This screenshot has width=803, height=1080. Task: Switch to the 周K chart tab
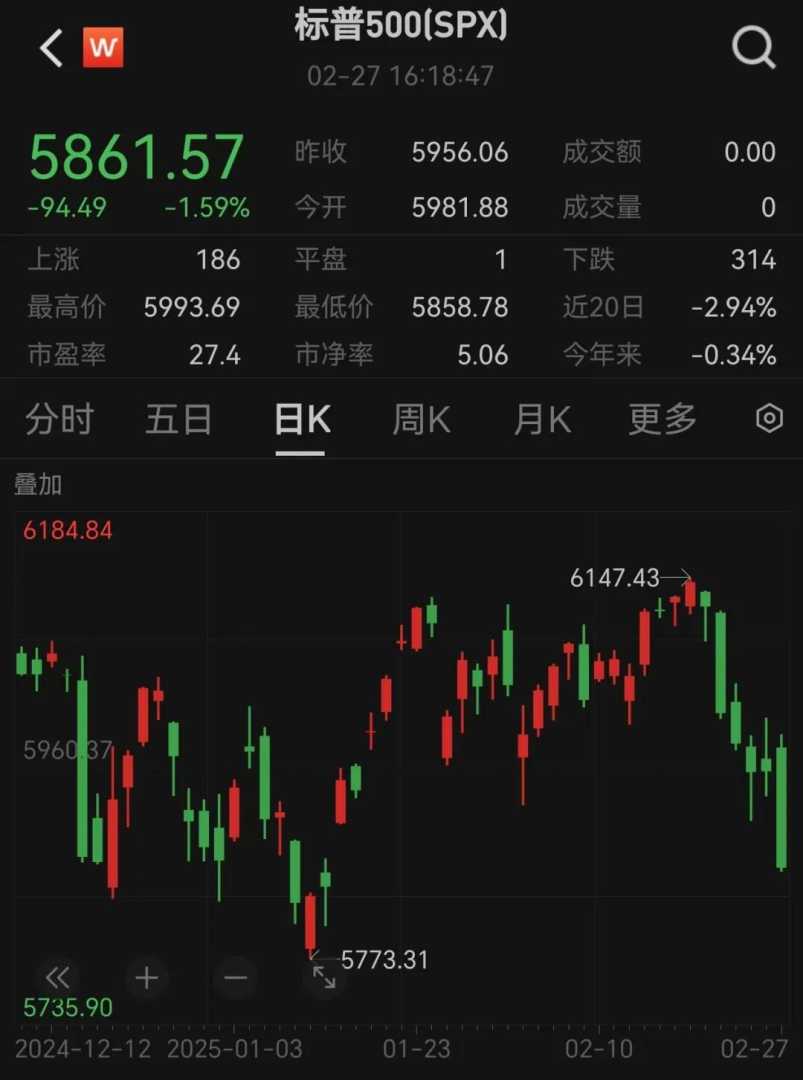click(x=421, y=420)
